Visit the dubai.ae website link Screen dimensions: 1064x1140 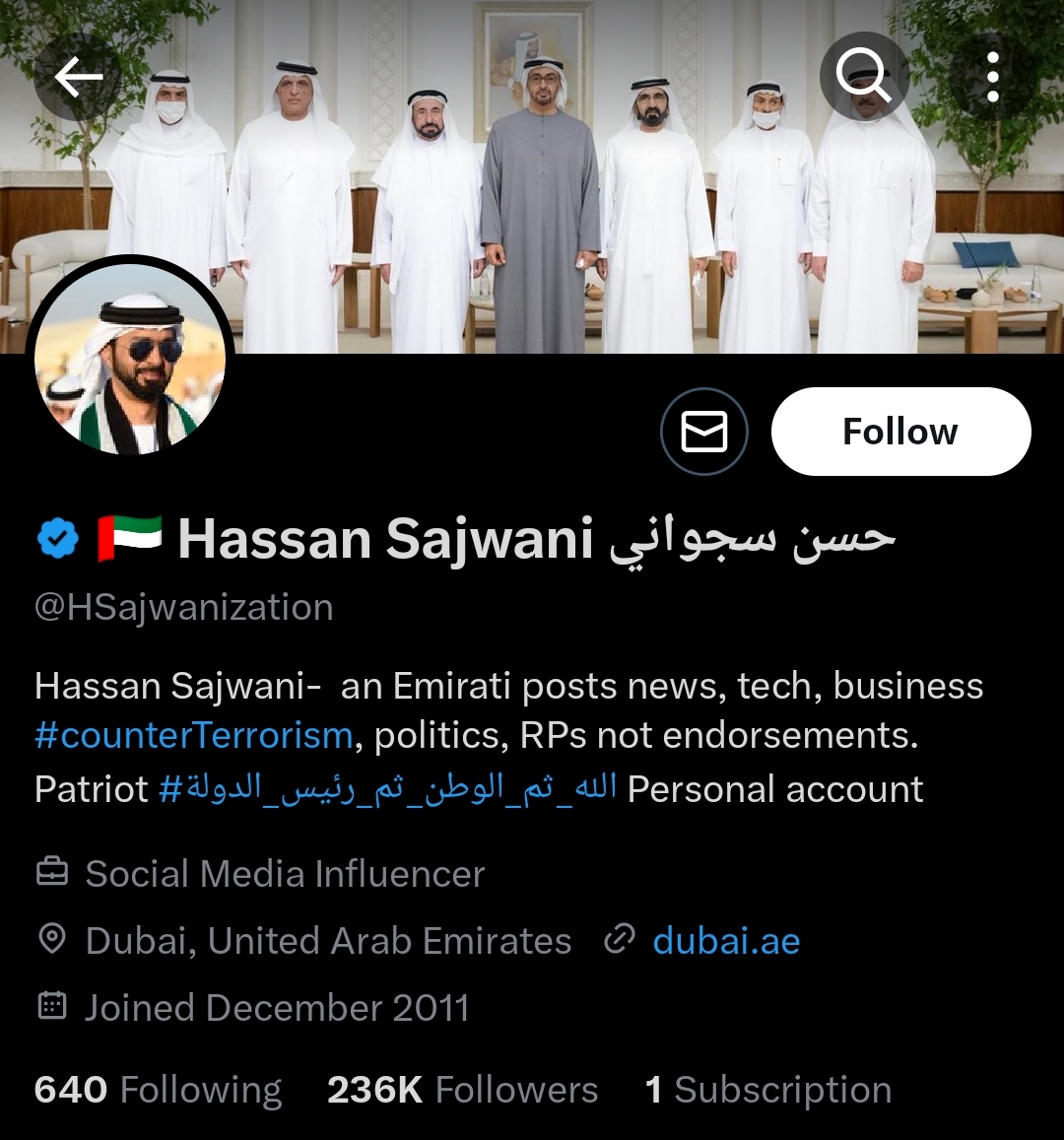tap(725, 941)
